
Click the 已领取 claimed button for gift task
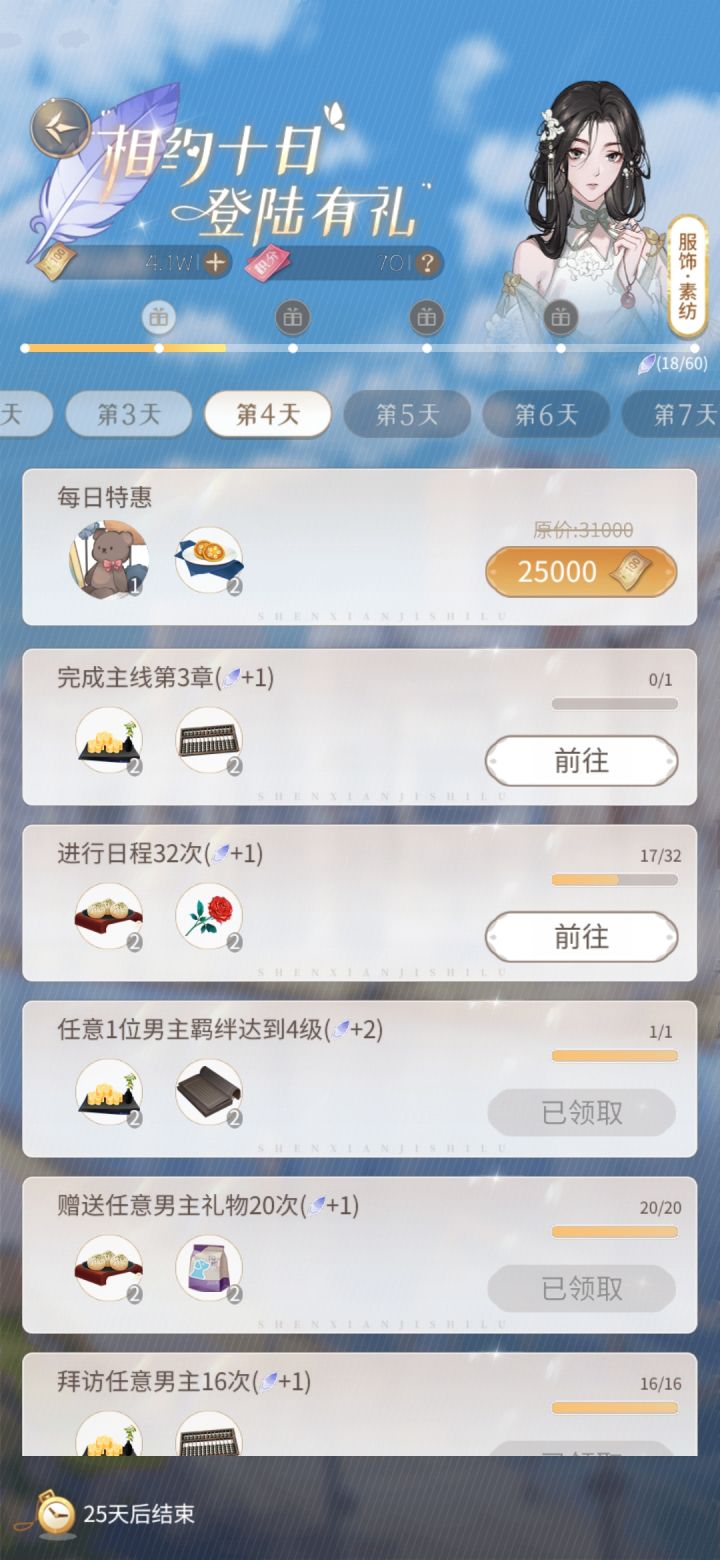tap(582, 1290)
